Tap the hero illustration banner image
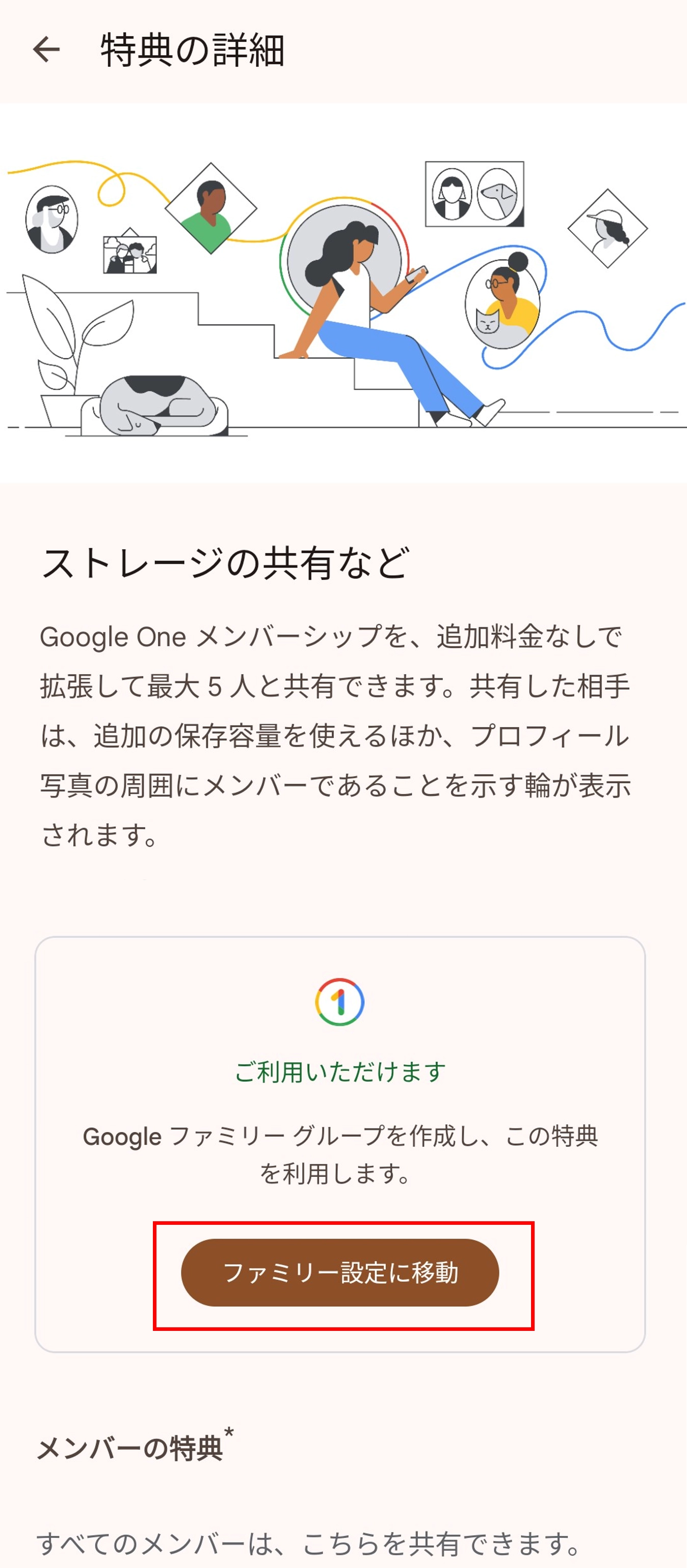Viewport: 687px width, 1568px height. 343,292
